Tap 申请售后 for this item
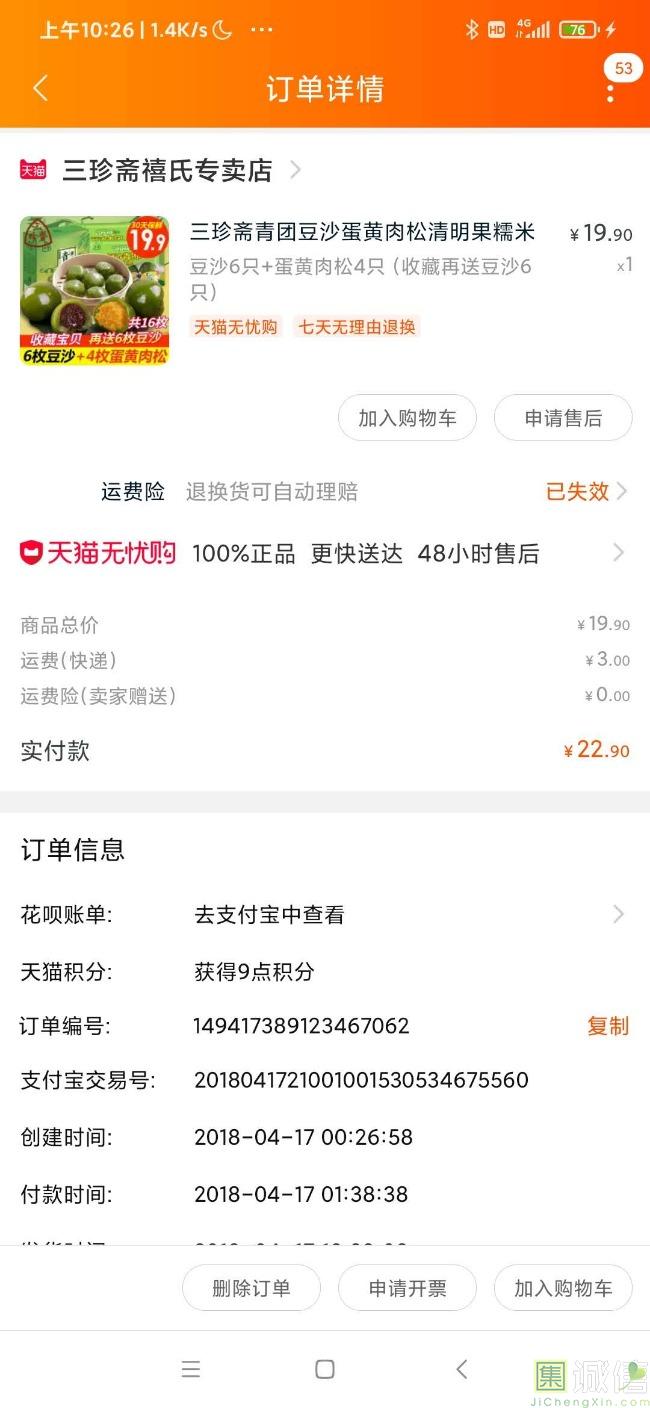This screenshot has width=650, height=1408. coord(563,418)
